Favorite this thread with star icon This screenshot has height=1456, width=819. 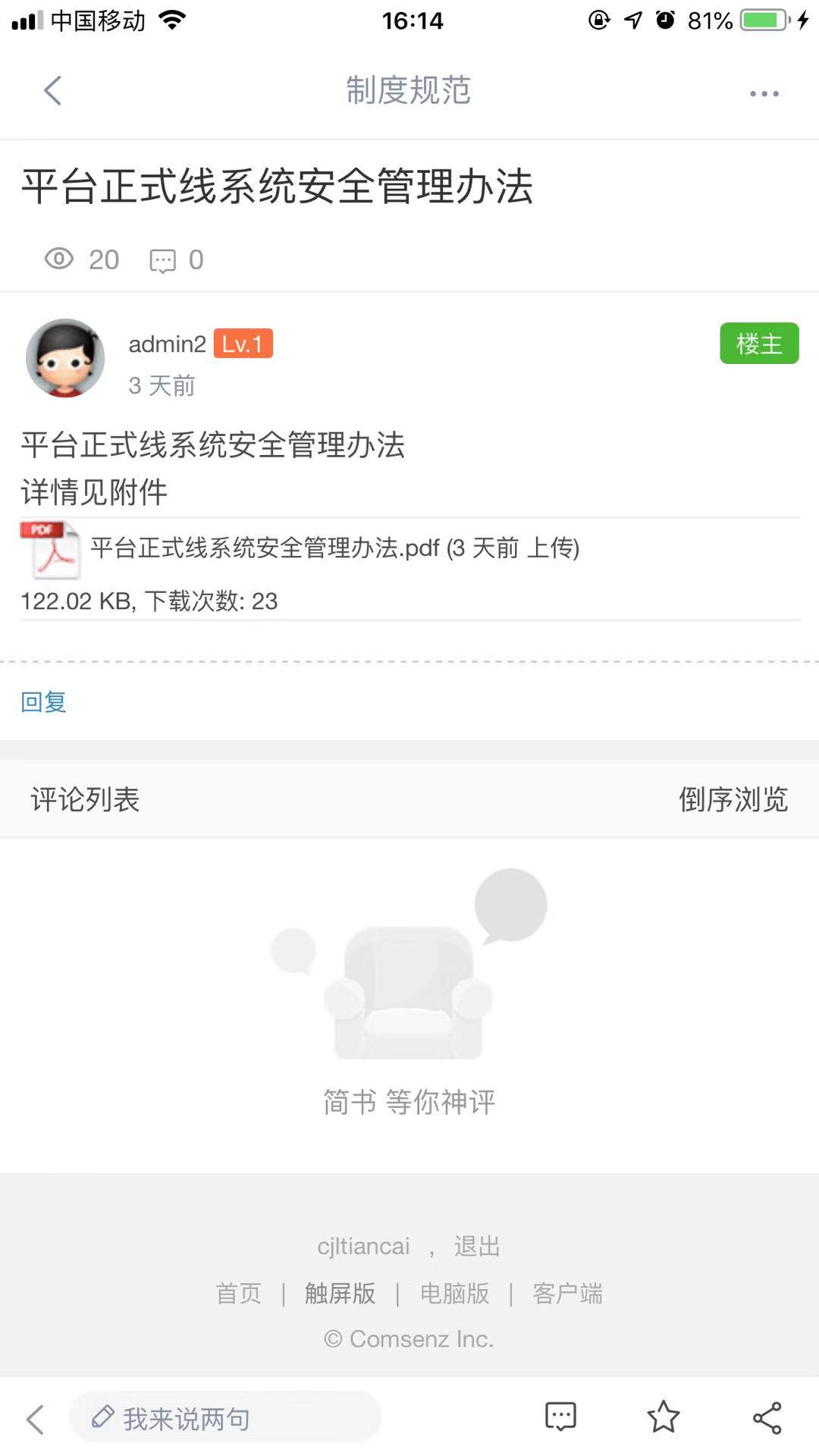click(x=663, y=1417)
